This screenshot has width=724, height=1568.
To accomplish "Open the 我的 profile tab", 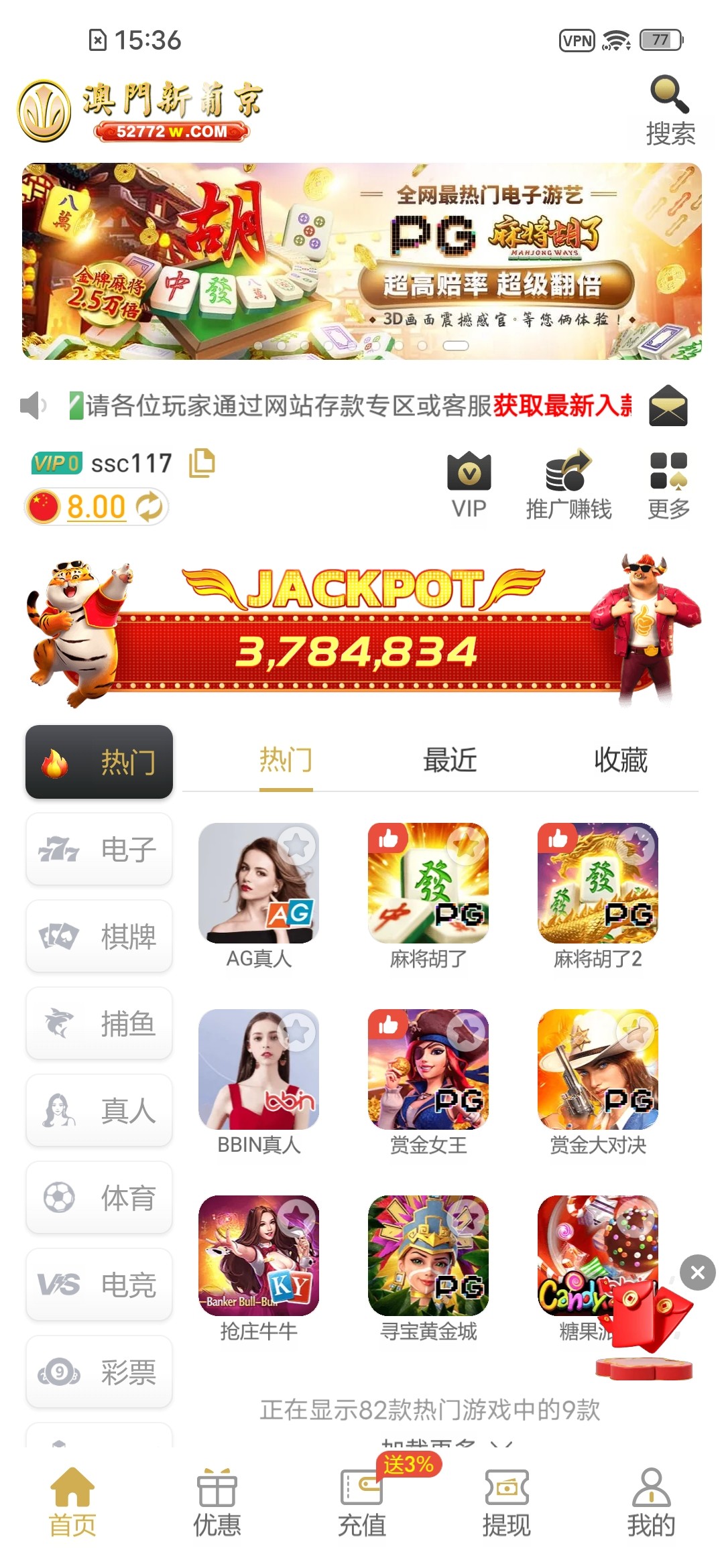I will pos(651,1502).
